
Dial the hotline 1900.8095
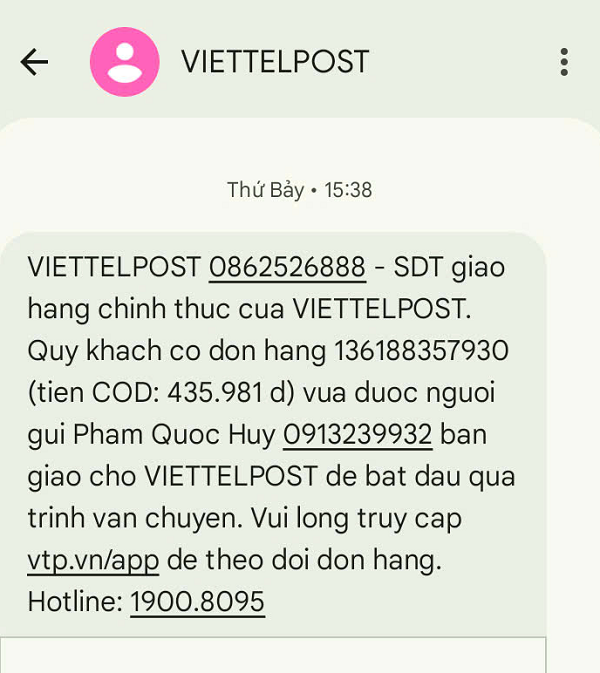click(197, 602)
